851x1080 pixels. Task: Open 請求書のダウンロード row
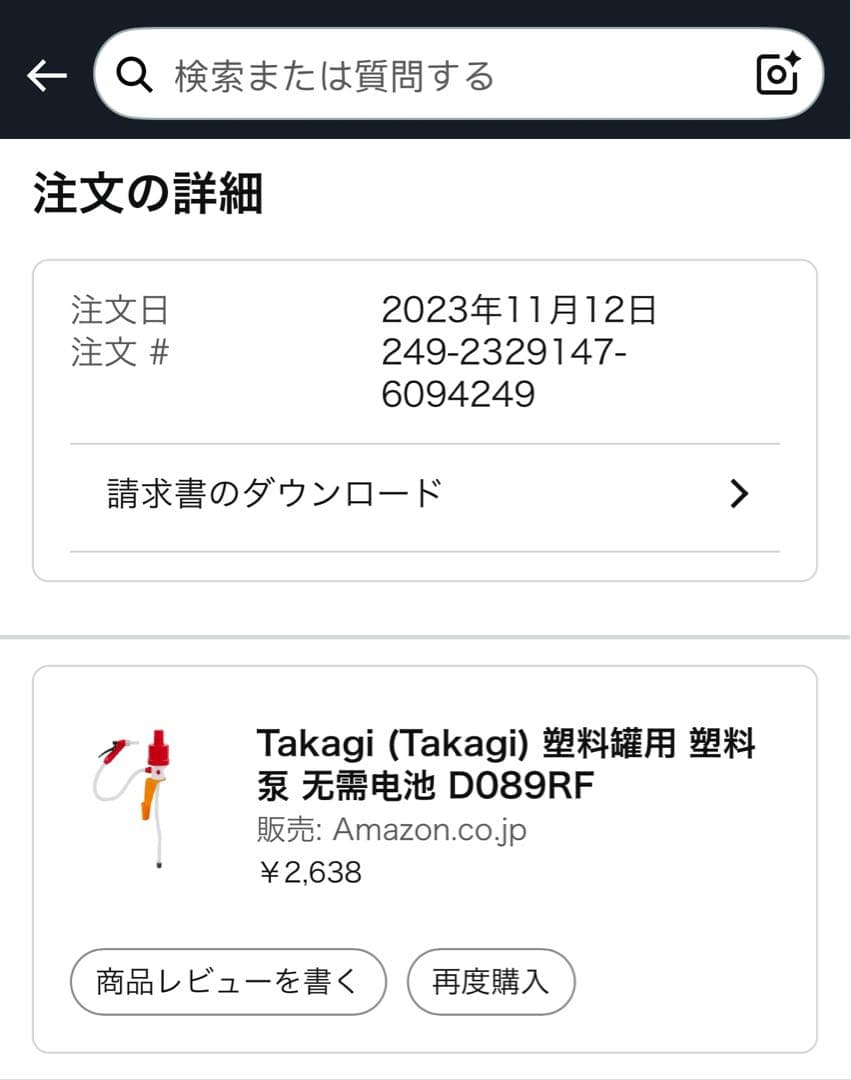point(425,494)
